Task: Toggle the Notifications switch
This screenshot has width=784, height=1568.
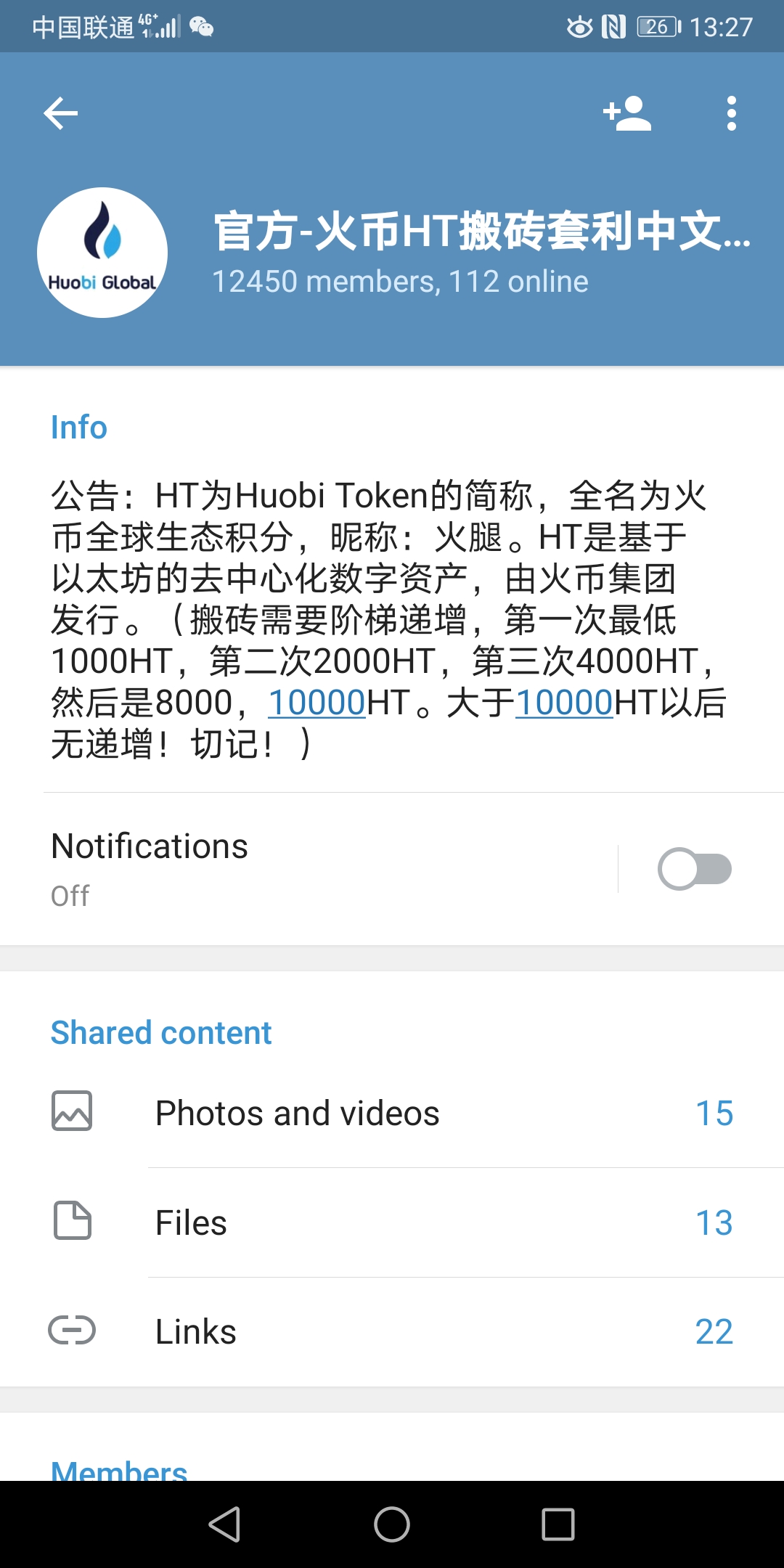Action: pyautogui.click(x=694, y=869)
